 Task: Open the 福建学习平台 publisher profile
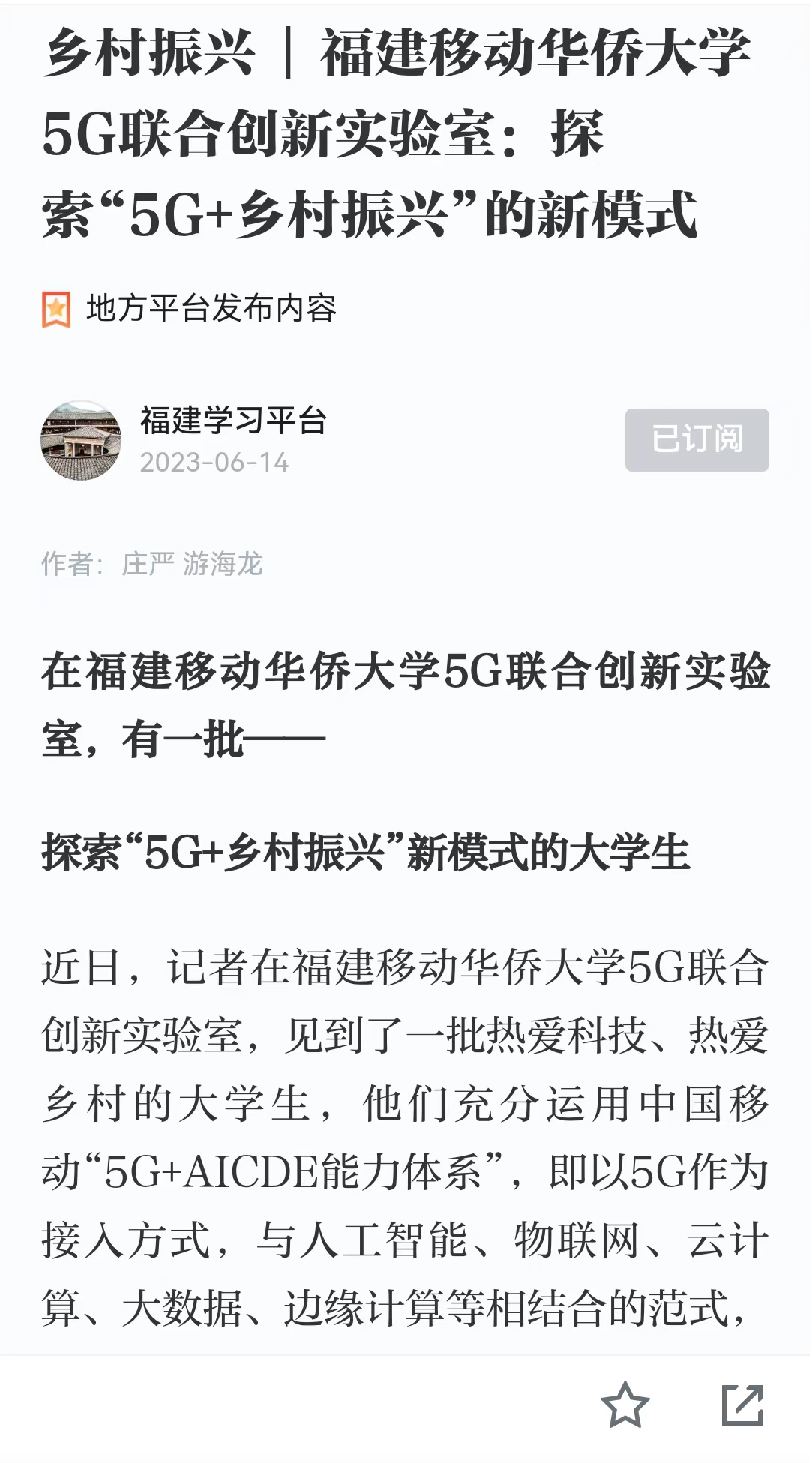click(233, 421)
